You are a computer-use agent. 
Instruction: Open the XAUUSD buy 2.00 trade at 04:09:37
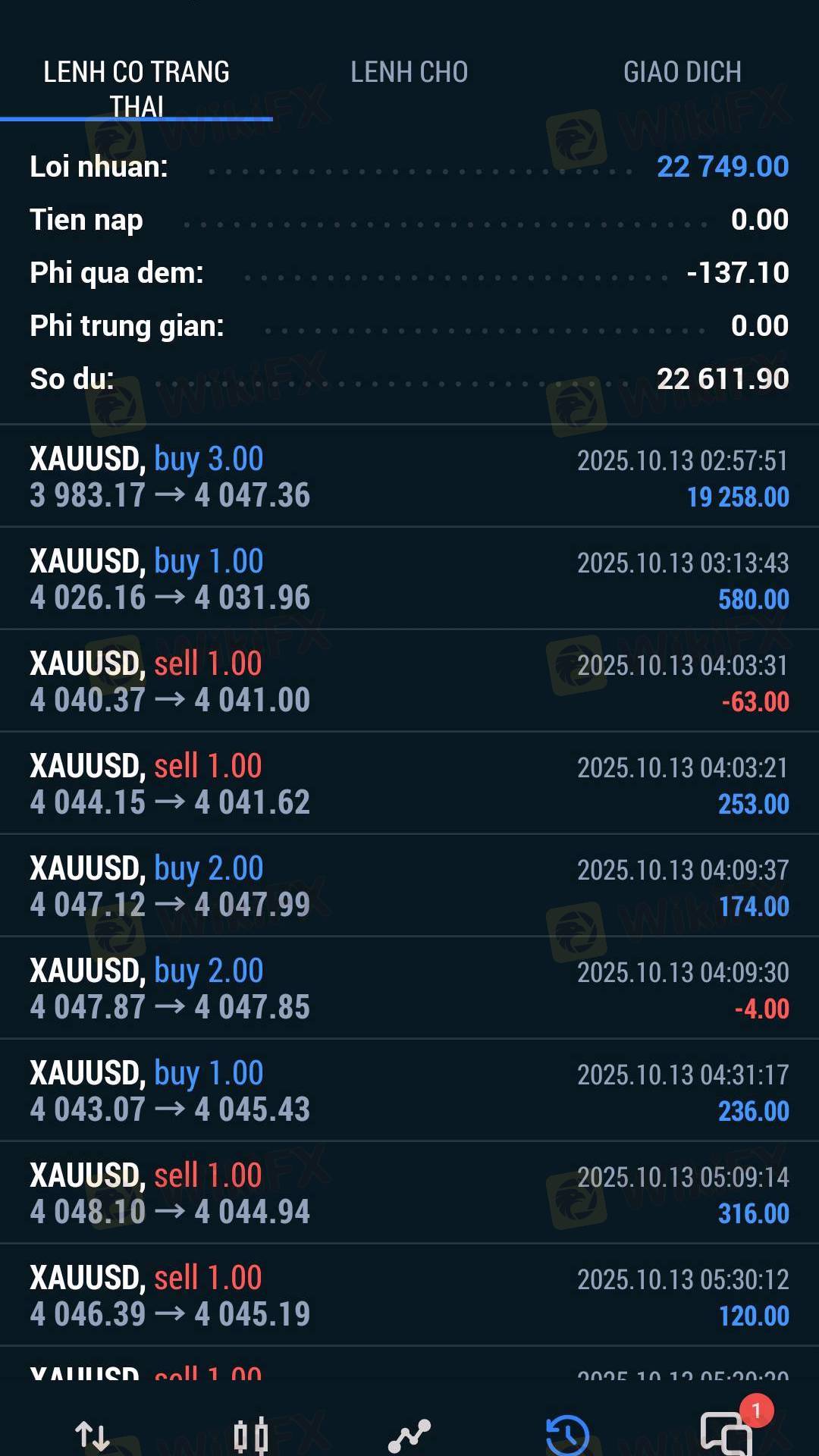click(x=409, y=886)
